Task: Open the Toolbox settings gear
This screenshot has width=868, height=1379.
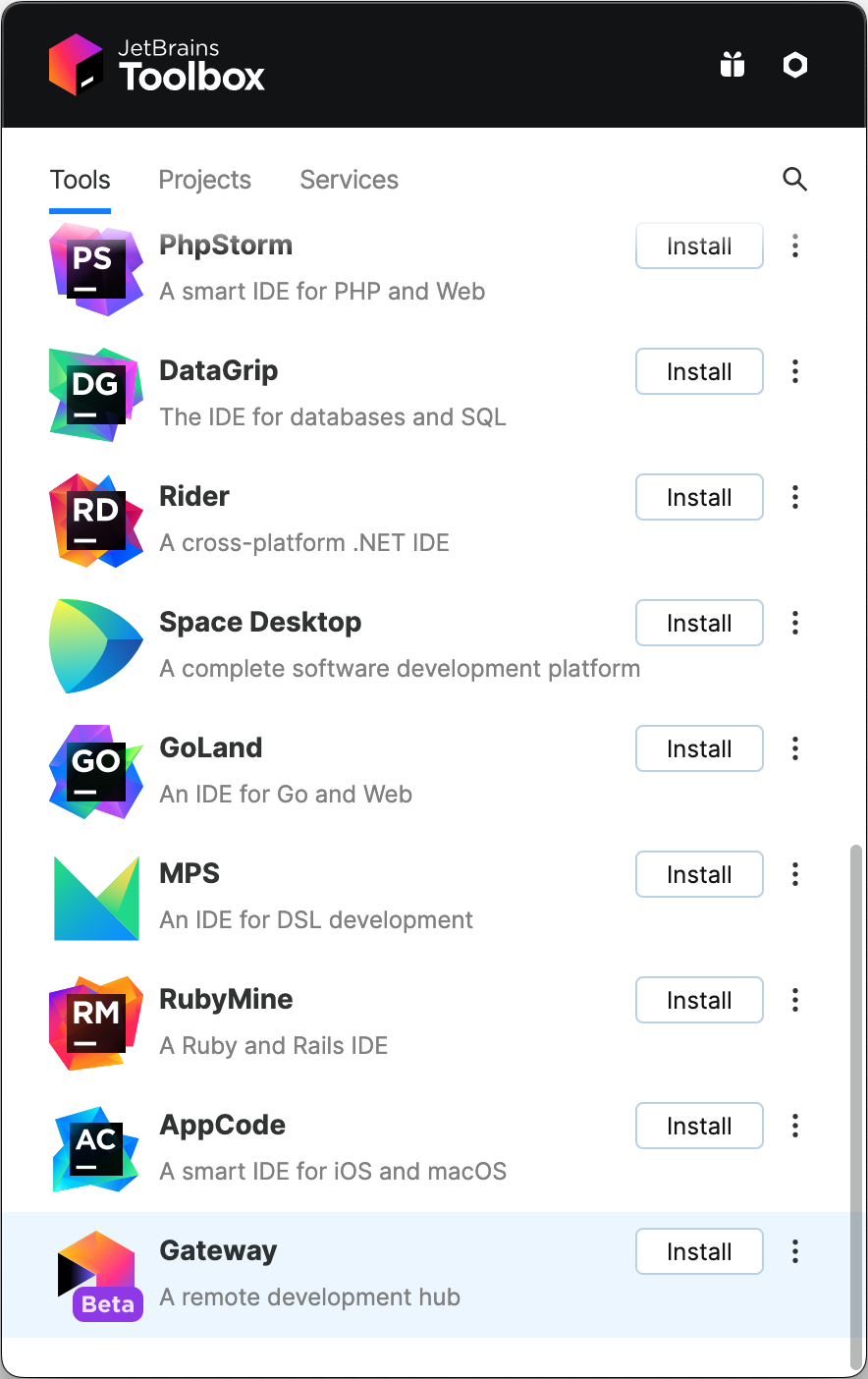Action: pyautogui.click(x=794, y=64)
